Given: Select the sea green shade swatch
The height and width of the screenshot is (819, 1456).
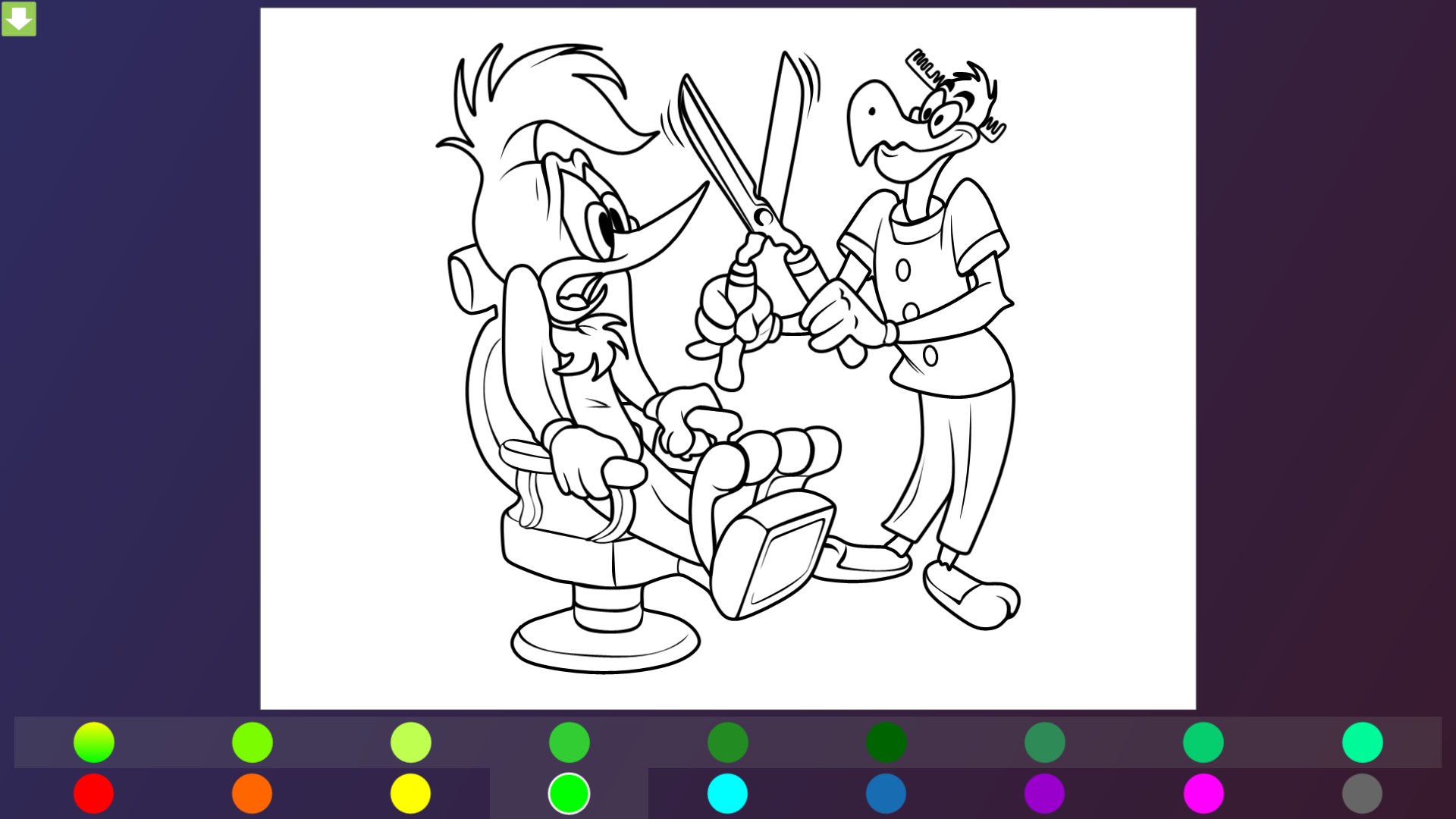Looking at the screenshot, I should [1045, 742].
